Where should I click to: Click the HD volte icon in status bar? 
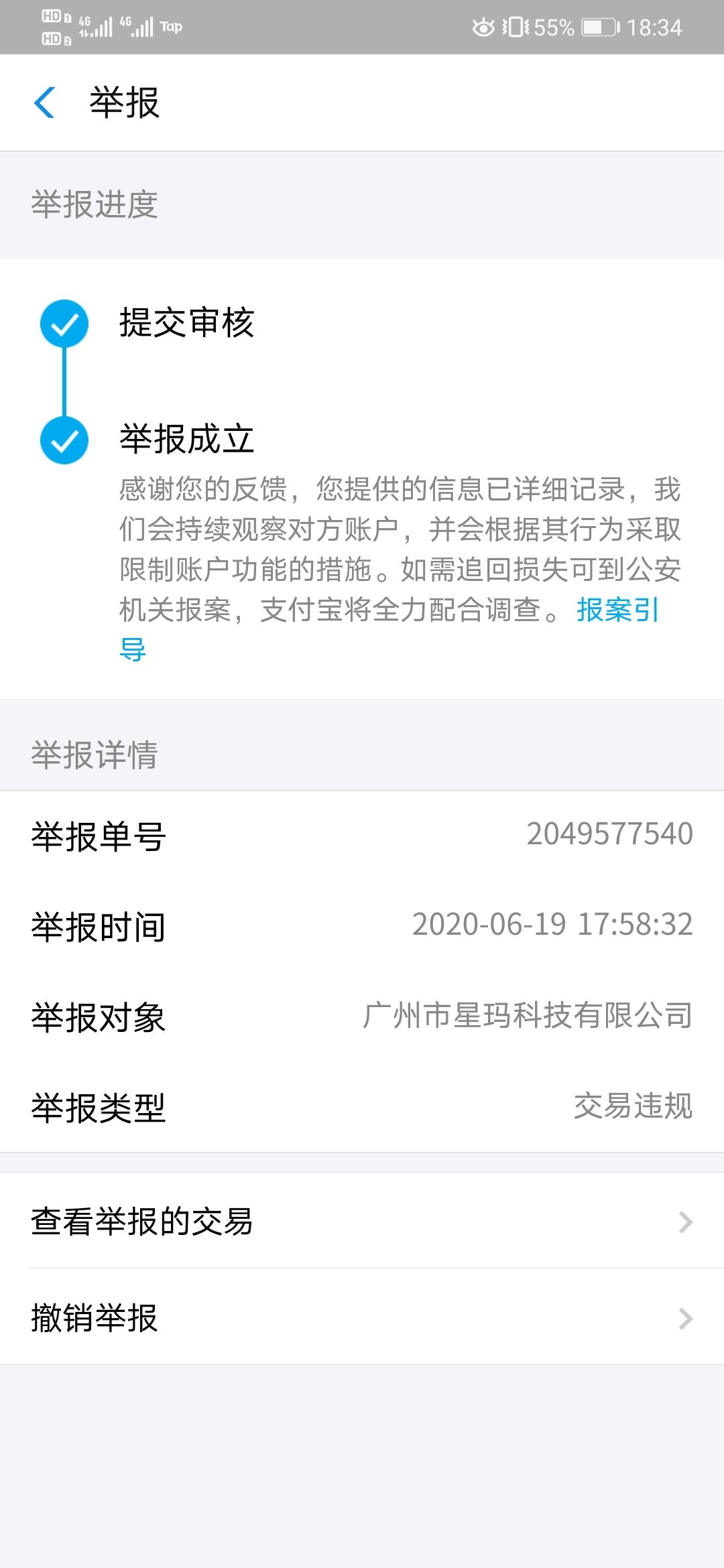click(x=54, y=27)
